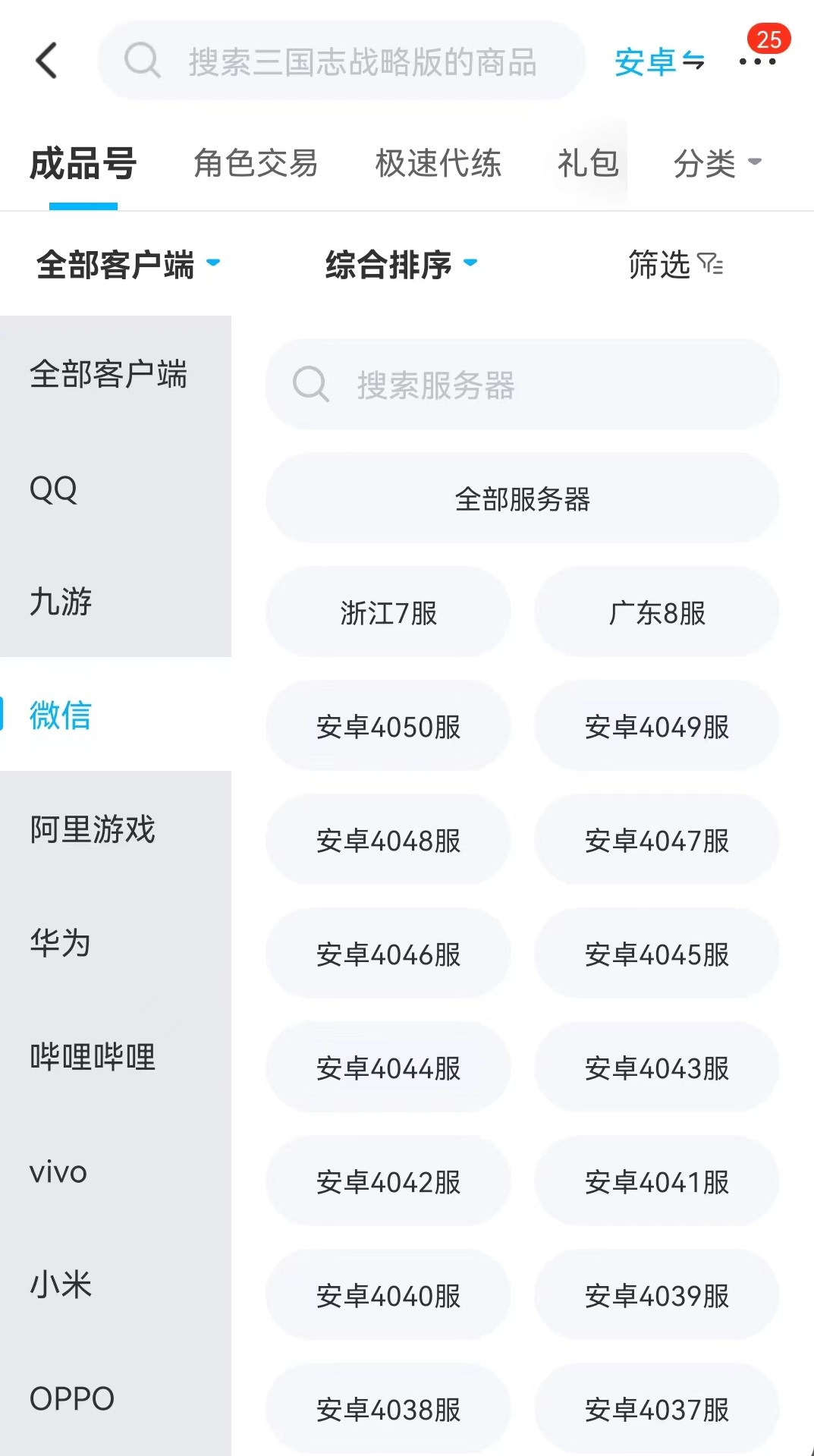Pick the 安卓4050服 server
This screenshot has height=1456, width=814.
point(388,726)
